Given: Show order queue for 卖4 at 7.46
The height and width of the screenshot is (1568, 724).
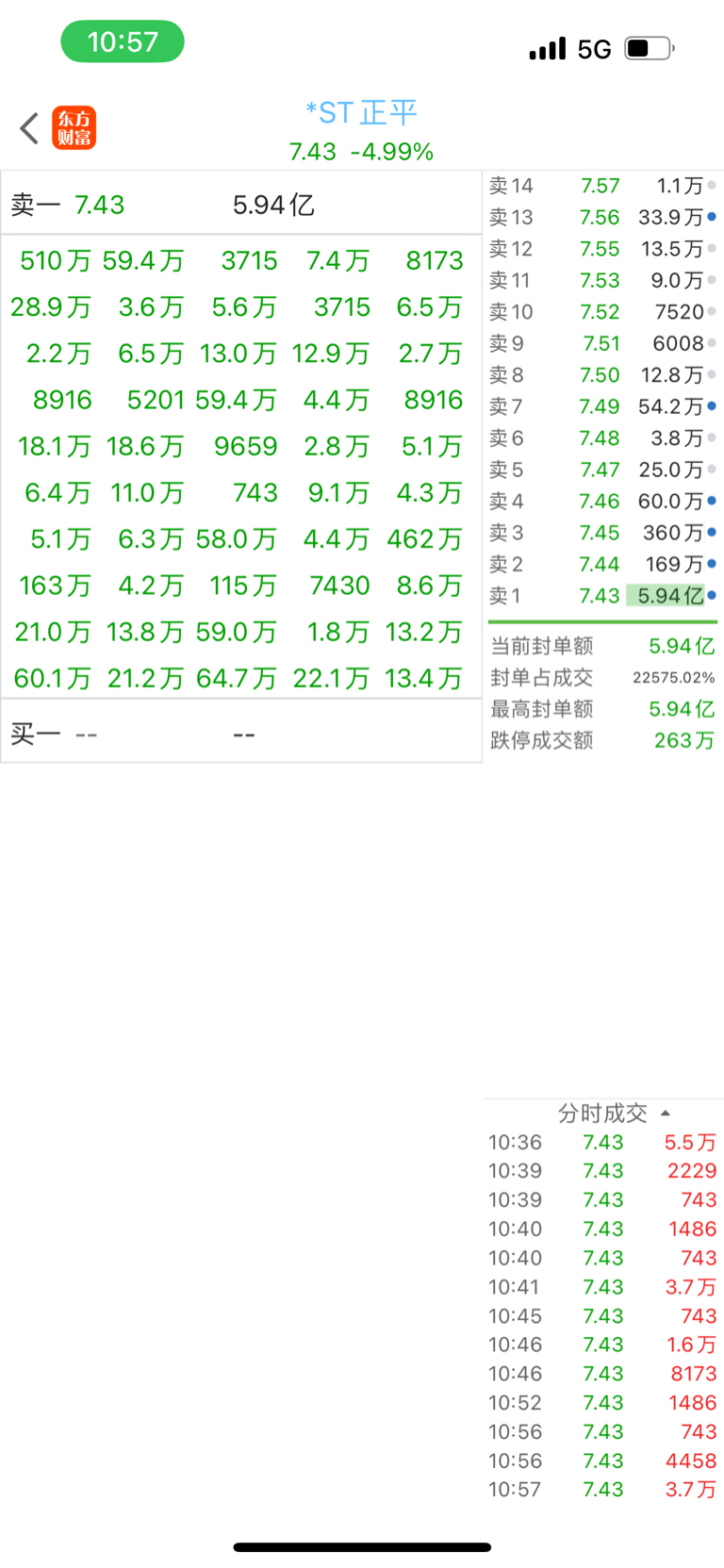Looking at the screenshot, I should [x=601, y=502].
